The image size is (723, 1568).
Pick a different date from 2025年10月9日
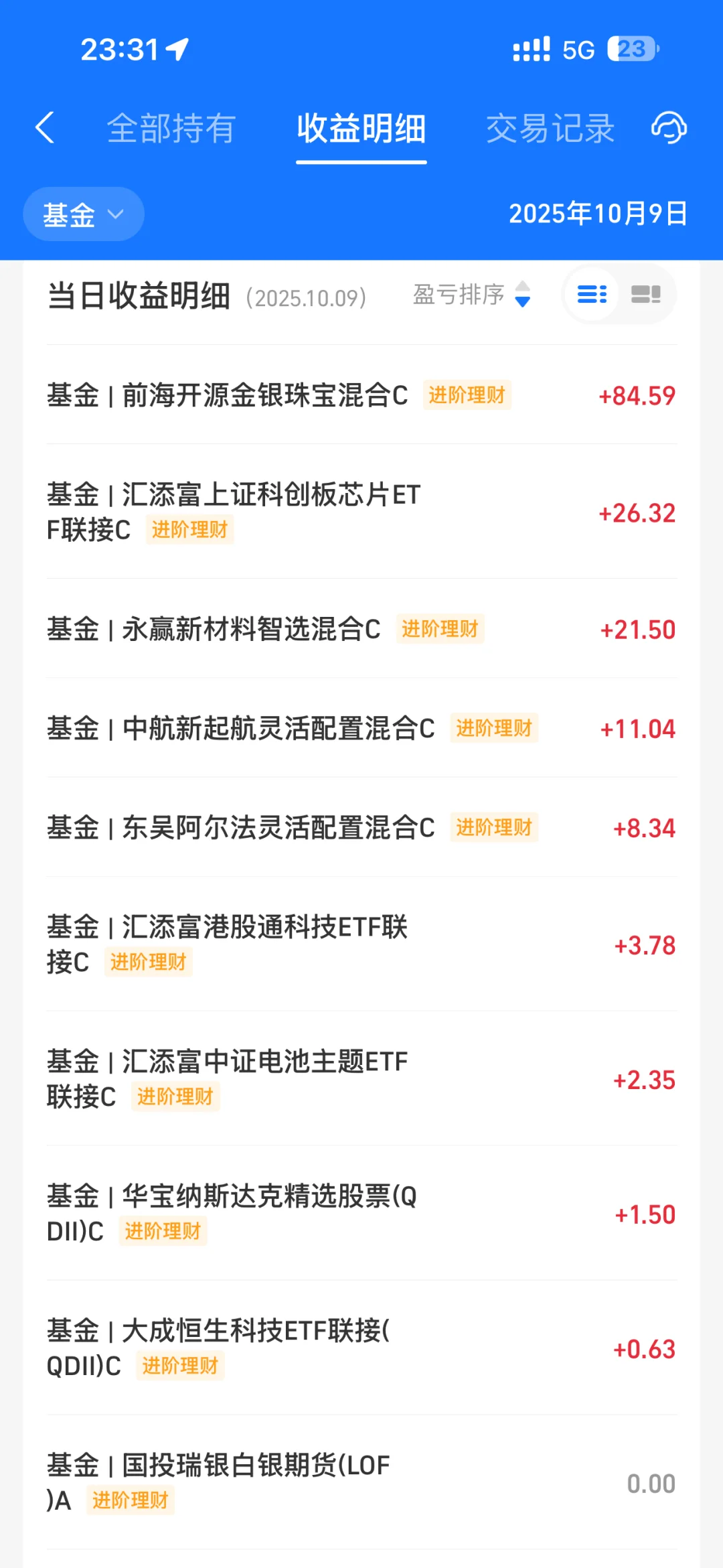pyautogui.click(x=598, y=214)
